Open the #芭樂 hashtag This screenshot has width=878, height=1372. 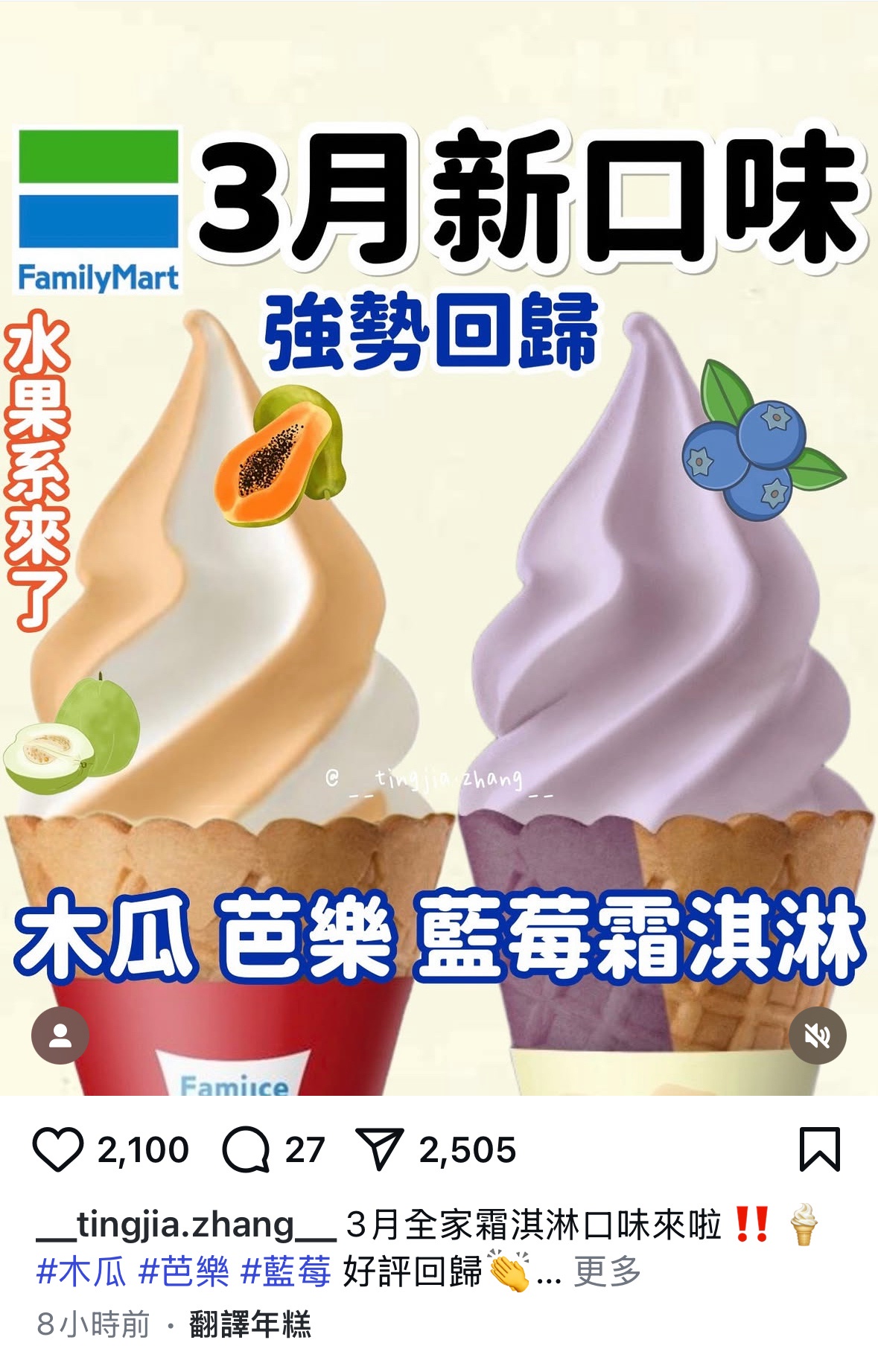[x=183, y=1272]
